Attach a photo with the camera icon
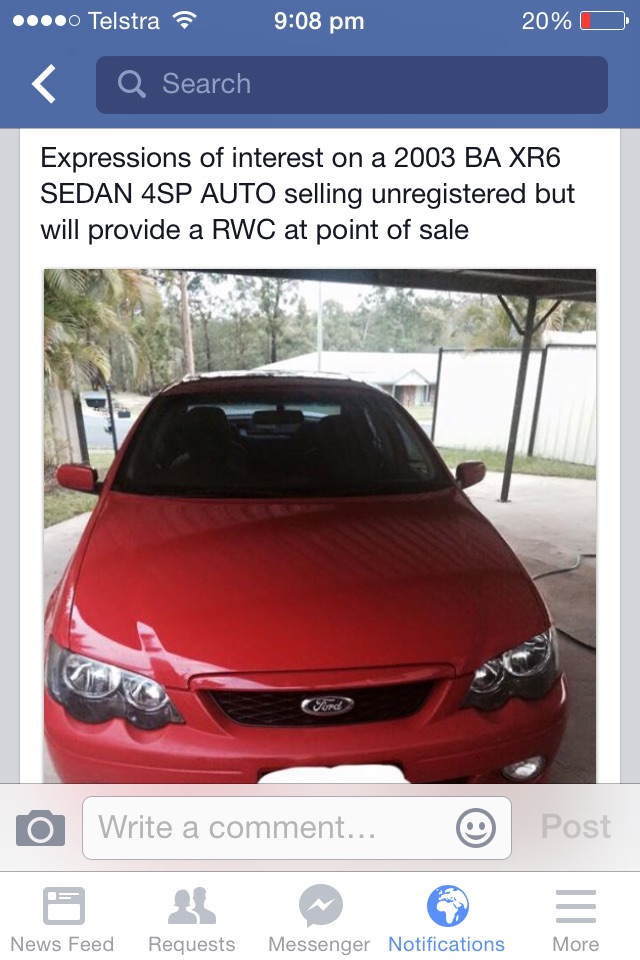 pos(40,828)
